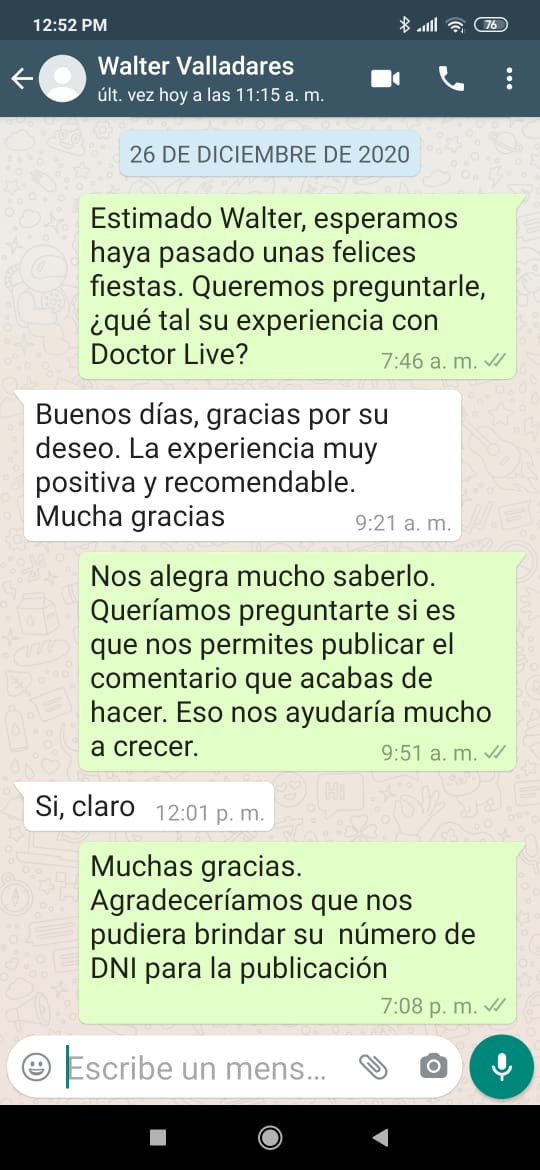Screen dimensions: 540x1170
Task: Tap the attach paperclip icon
Action: coord(373,1068)
